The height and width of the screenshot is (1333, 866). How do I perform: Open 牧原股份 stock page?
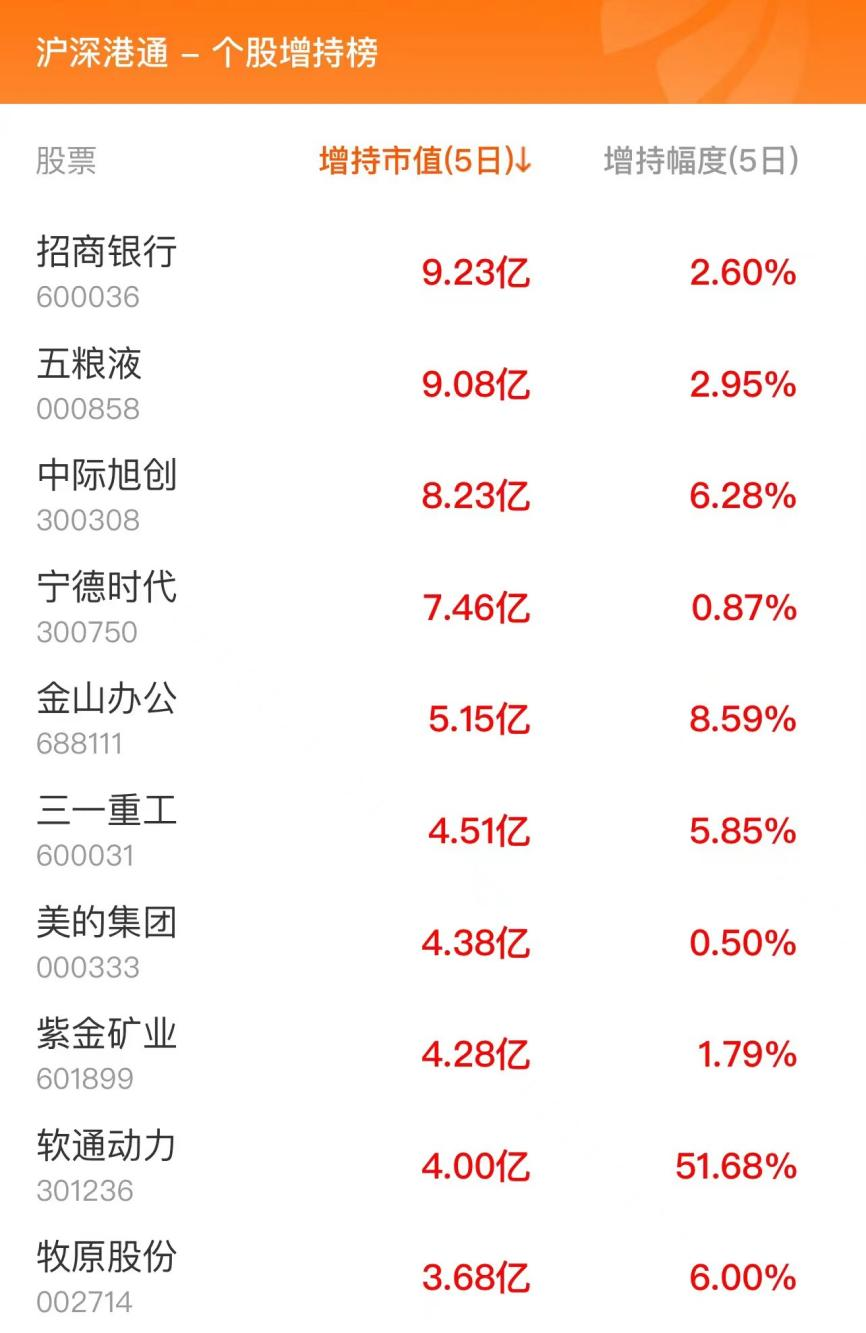tap(107, 1259)
